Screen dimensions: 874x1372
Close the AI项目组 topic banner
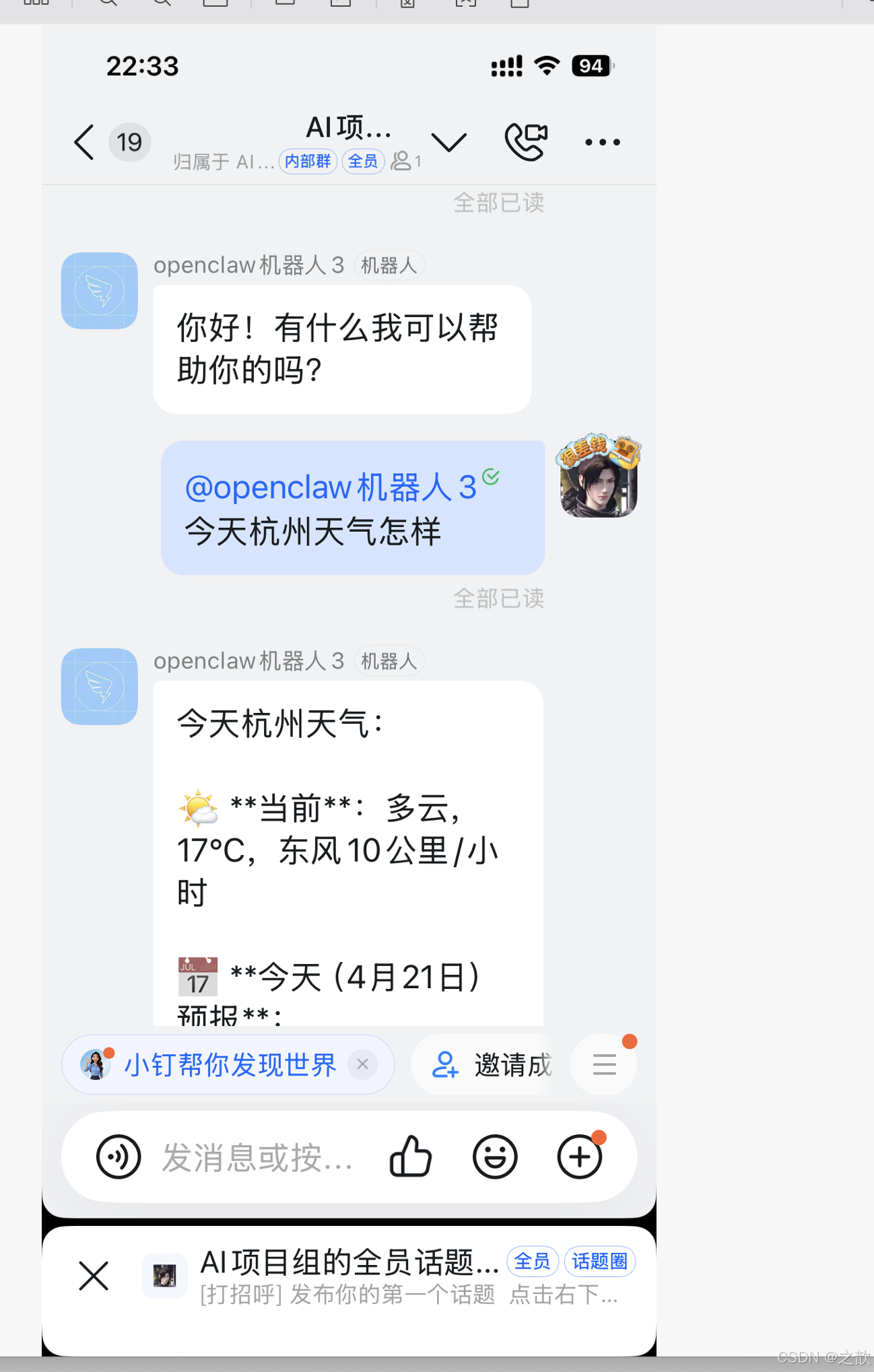pyautogui.click(x=94, y=1276)
